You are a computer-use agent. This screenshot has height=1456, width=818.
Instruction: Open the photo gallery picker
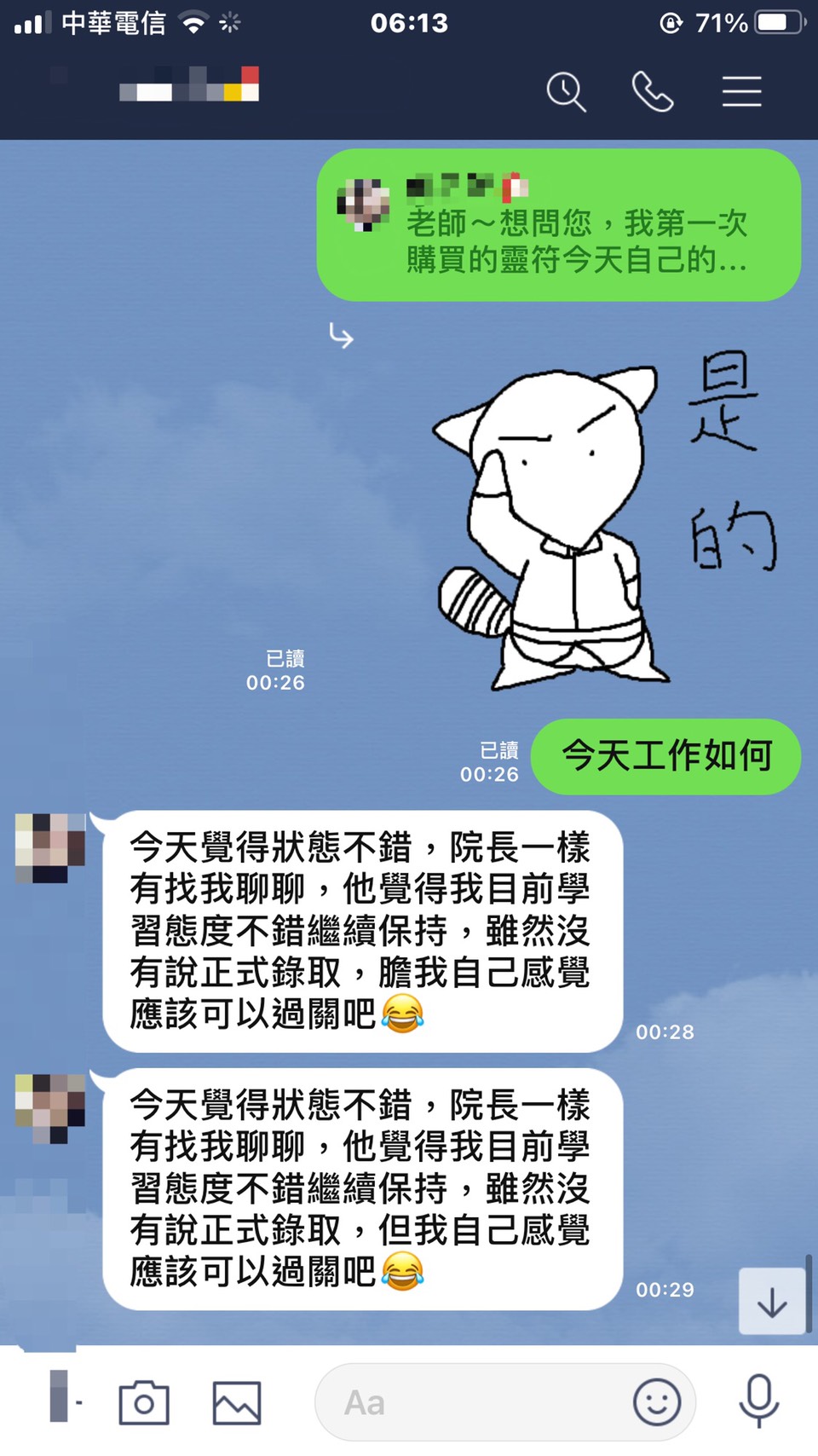[x=237, y=1402]
